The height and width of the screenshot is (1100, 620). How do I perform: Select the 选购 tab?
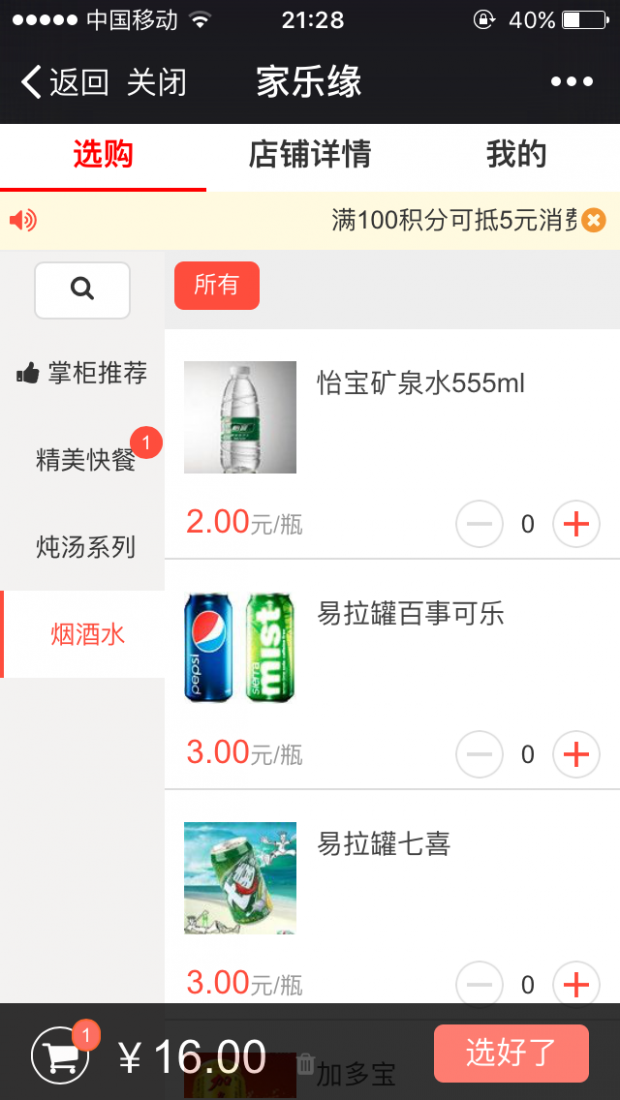pos(103,155)
